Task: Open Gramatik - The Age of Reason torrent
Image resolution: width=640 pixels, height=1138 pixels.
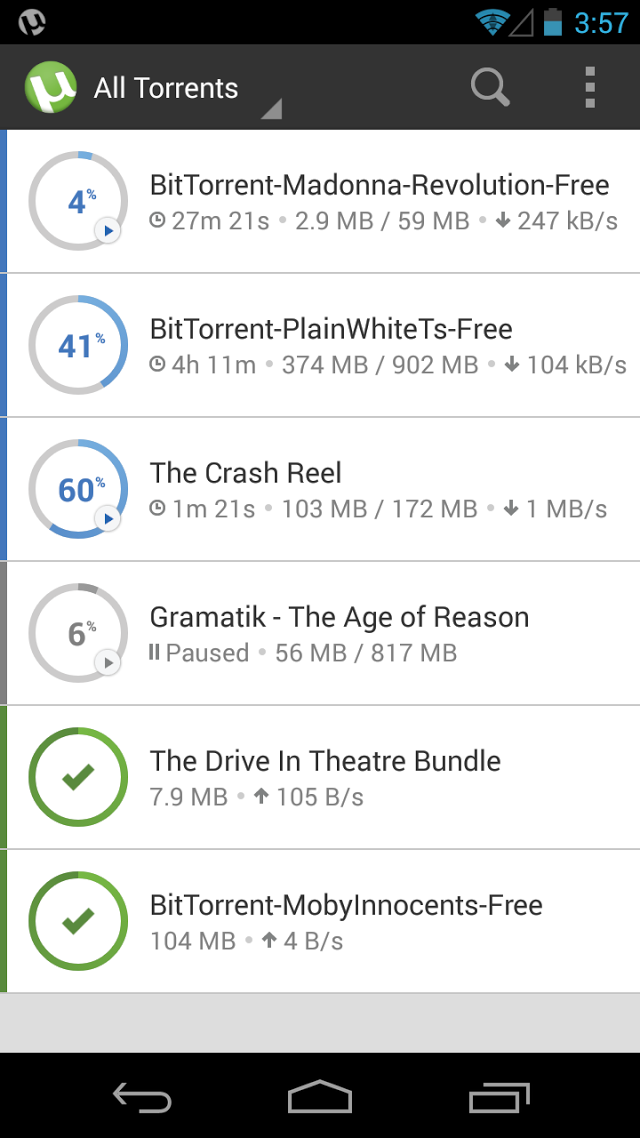Action: click(320, 632)
